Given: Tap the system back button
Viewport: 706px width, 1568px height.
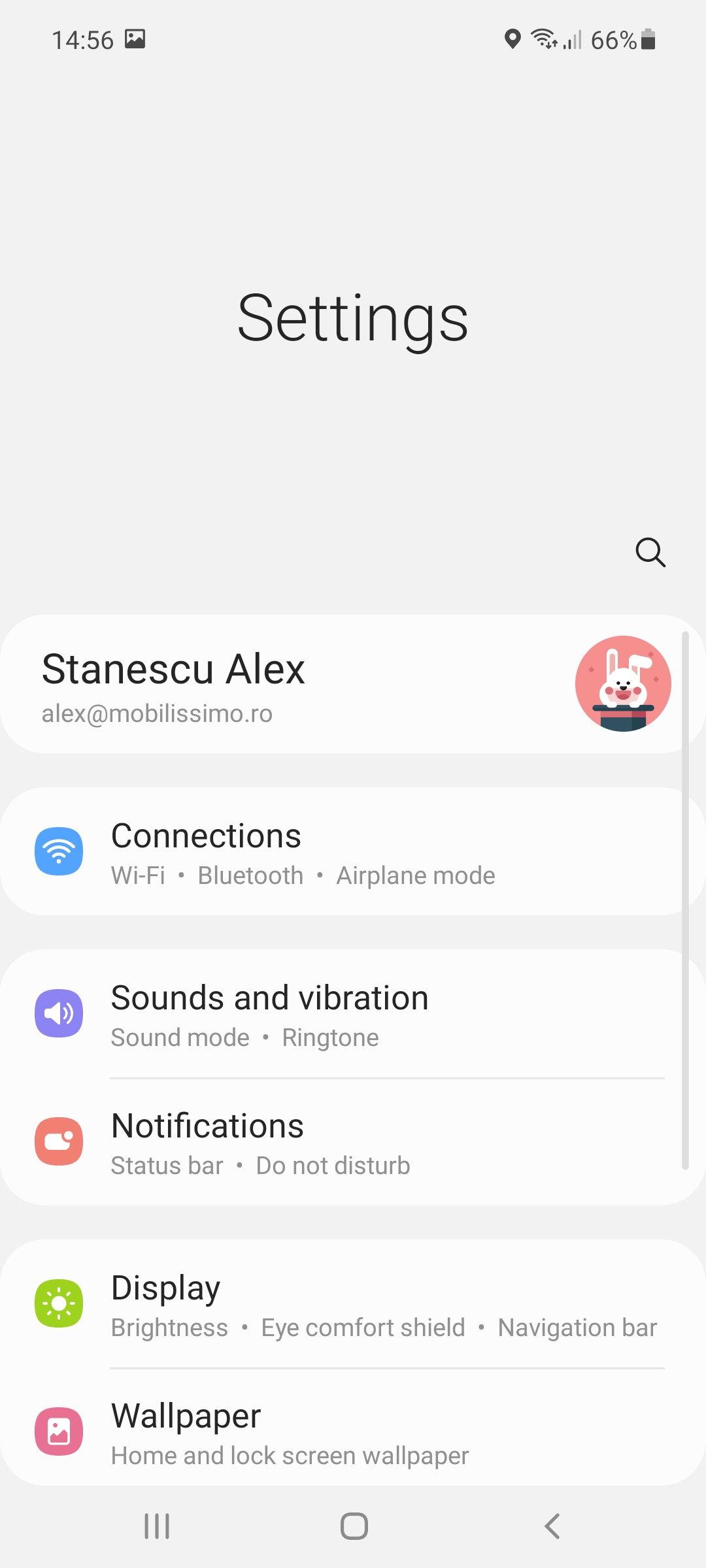Looking at the screenshot, I should pyautogui.click(x=552, y=1526).
